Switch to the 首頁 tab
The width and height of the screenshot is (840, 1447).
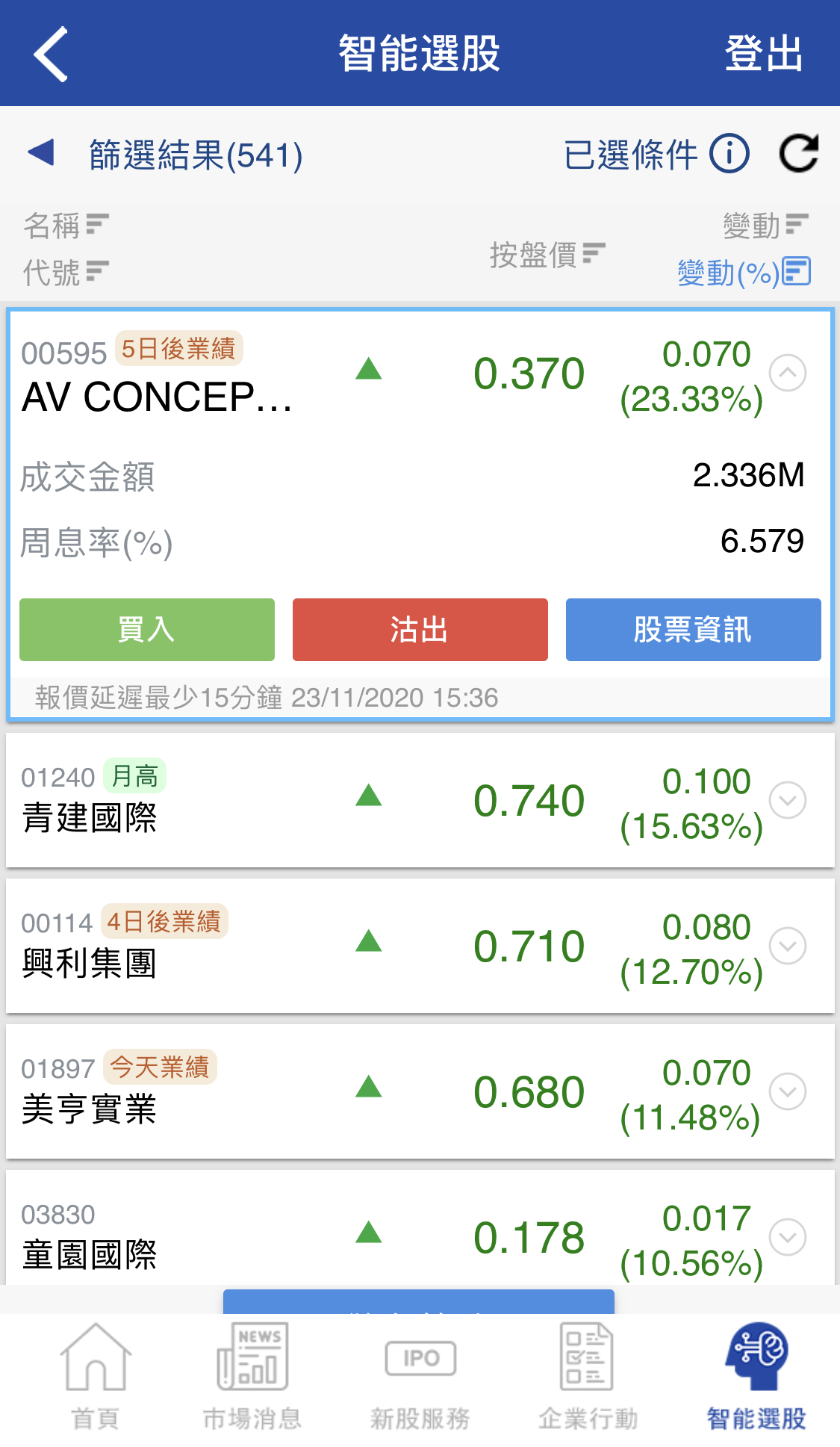(x=95, y=1376)
